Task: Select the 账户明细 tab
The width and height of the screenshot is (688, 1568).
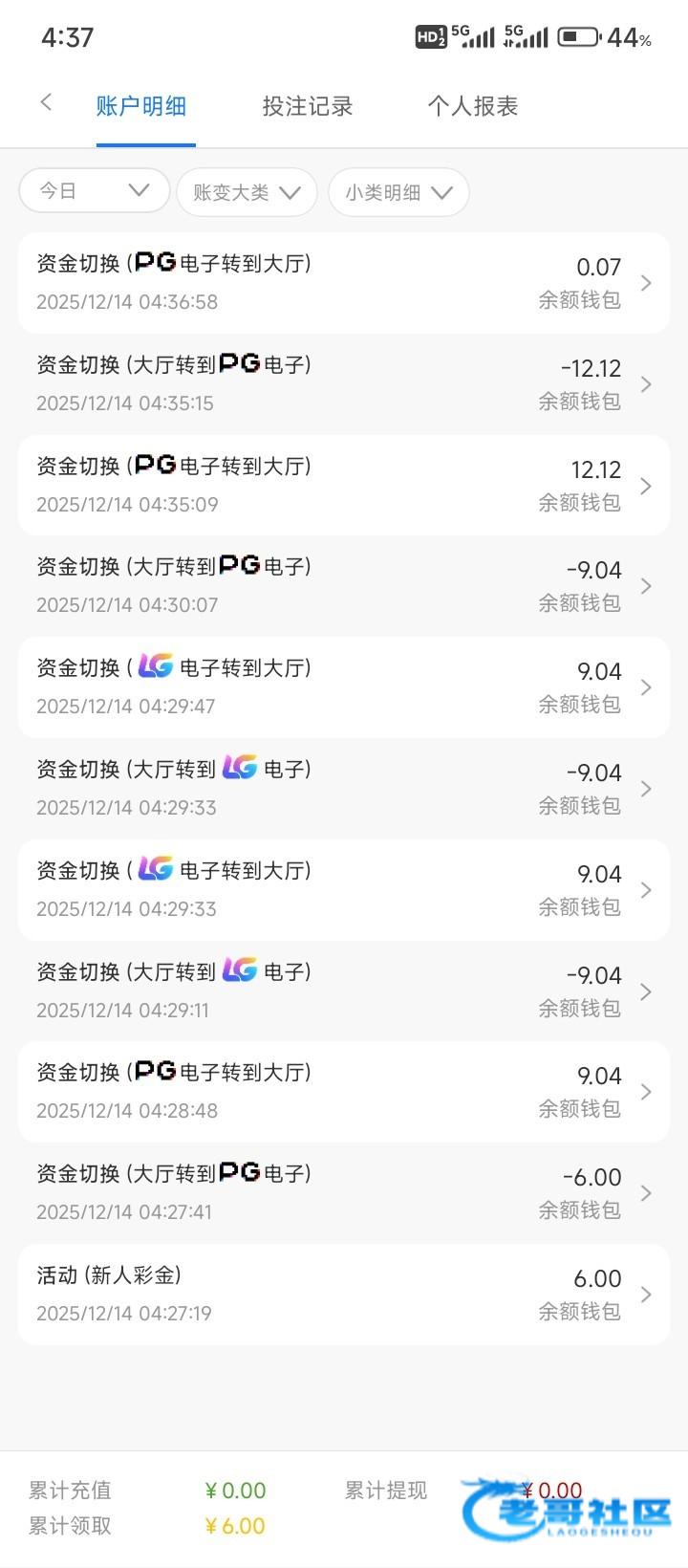Action: [x=141, y=106]
